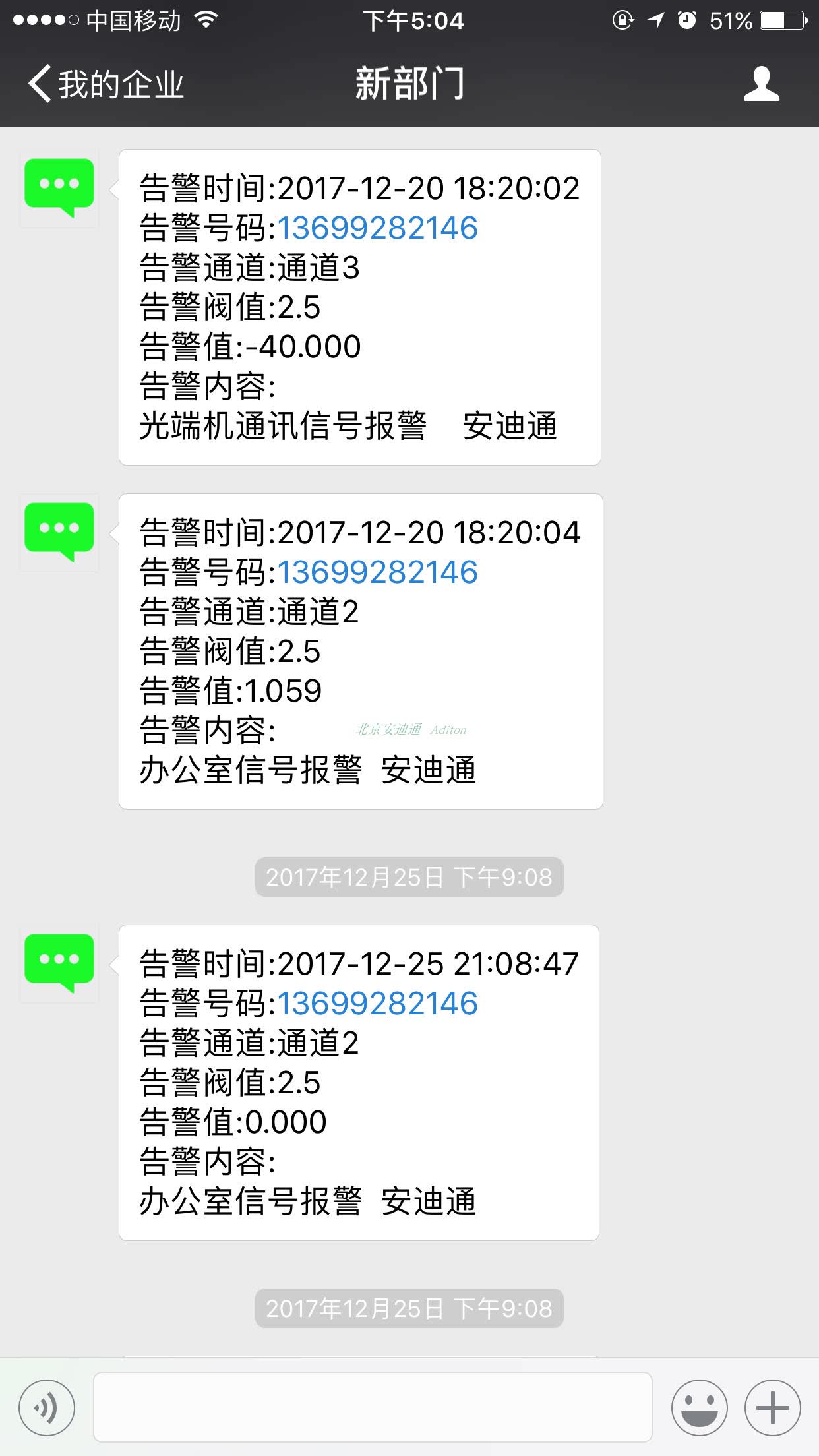The height and width of the screenshot is (1456, 819).
Task: Switch to voice input mode
Action: tap(47, 1408)
